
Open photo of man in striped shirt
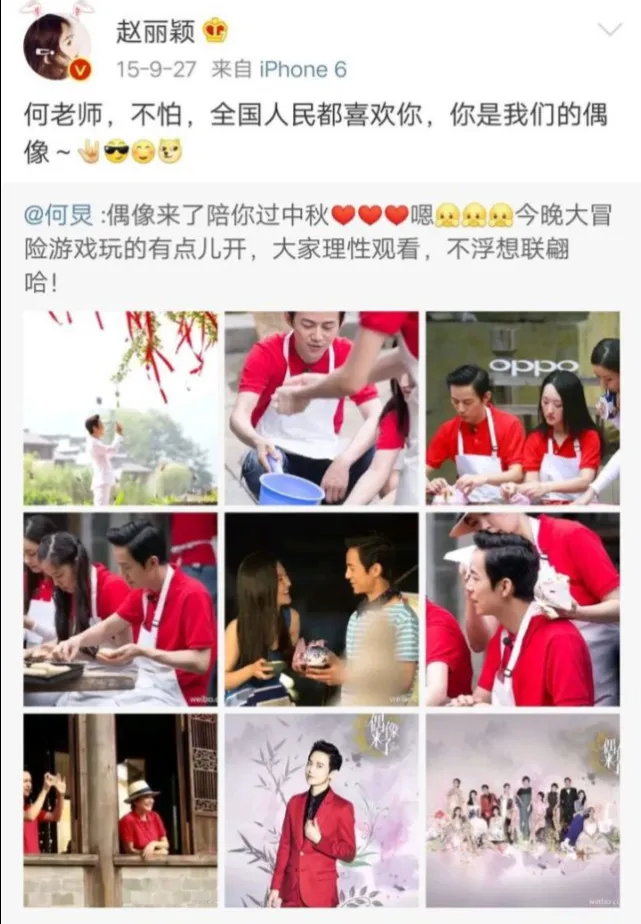pos(321,609)
